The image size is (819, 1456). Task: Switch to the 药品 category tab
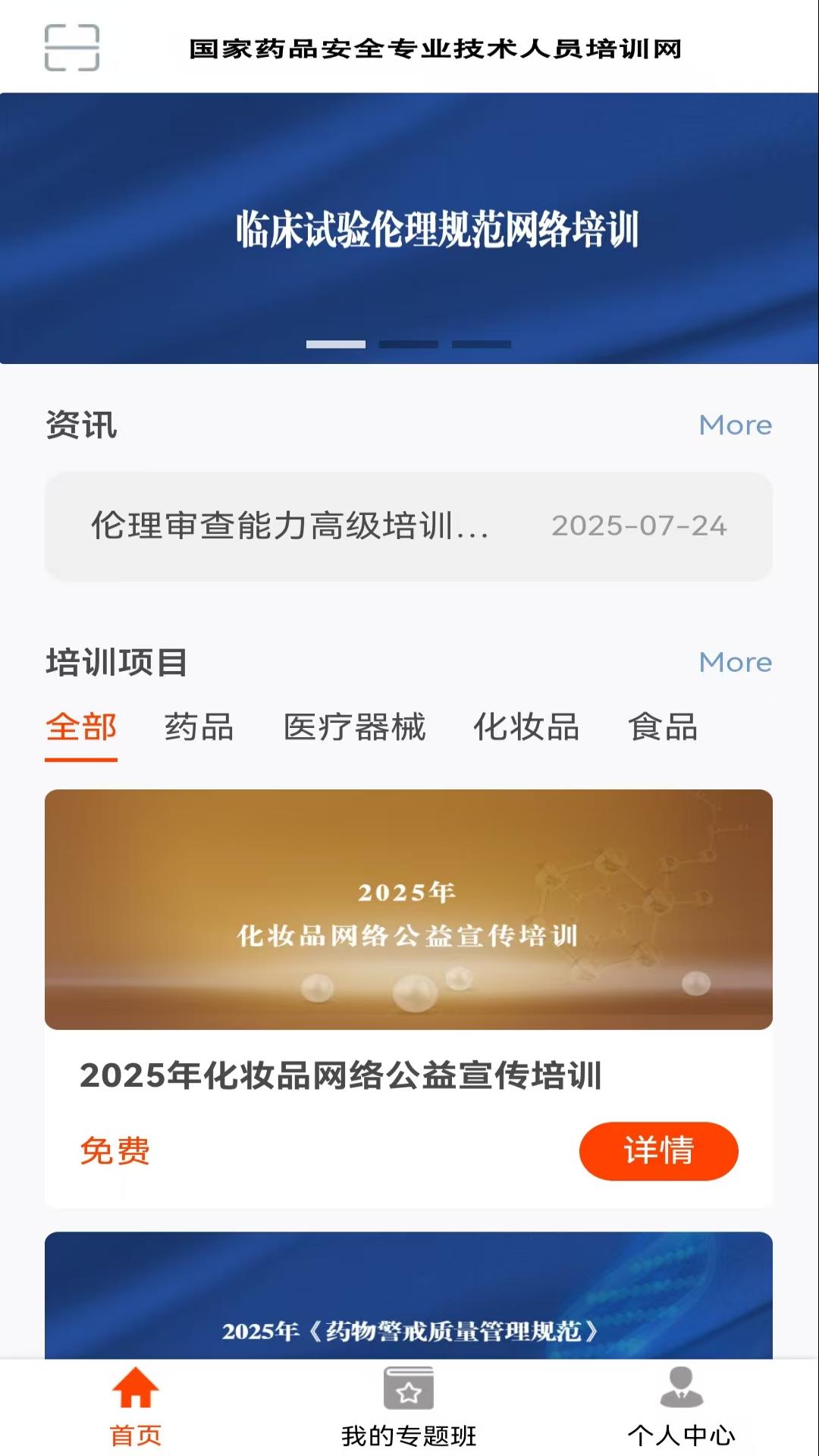coord(199,727)
